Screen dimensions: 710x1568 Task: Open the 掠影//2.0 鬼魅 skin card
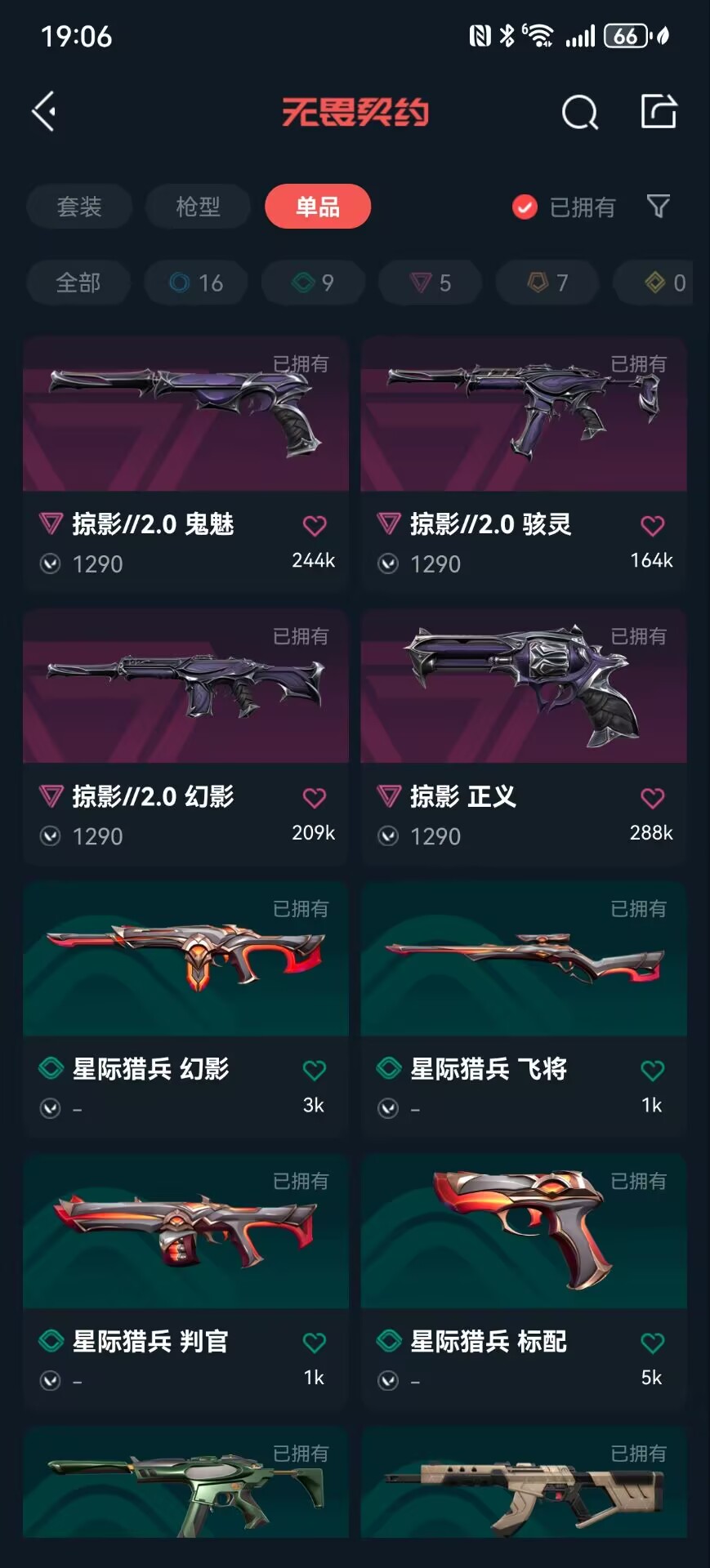[185, 416]
